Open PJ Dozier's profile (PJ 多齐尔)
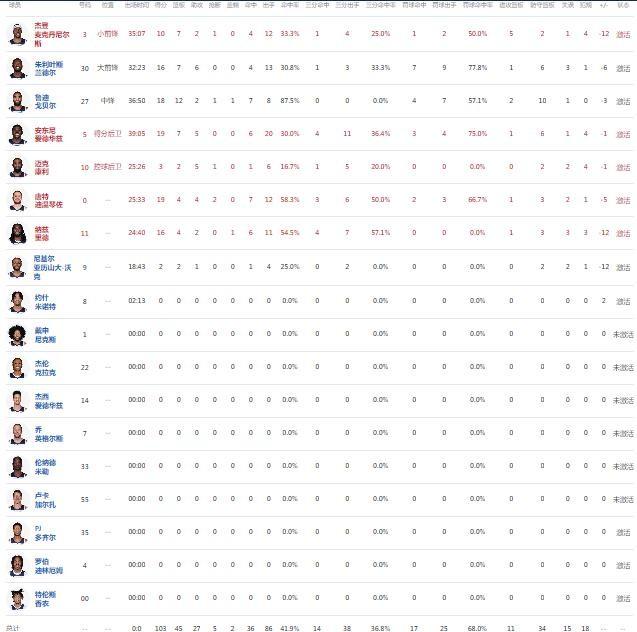The height and width of the screenshot is (632, 637). [x=42, y=532]
